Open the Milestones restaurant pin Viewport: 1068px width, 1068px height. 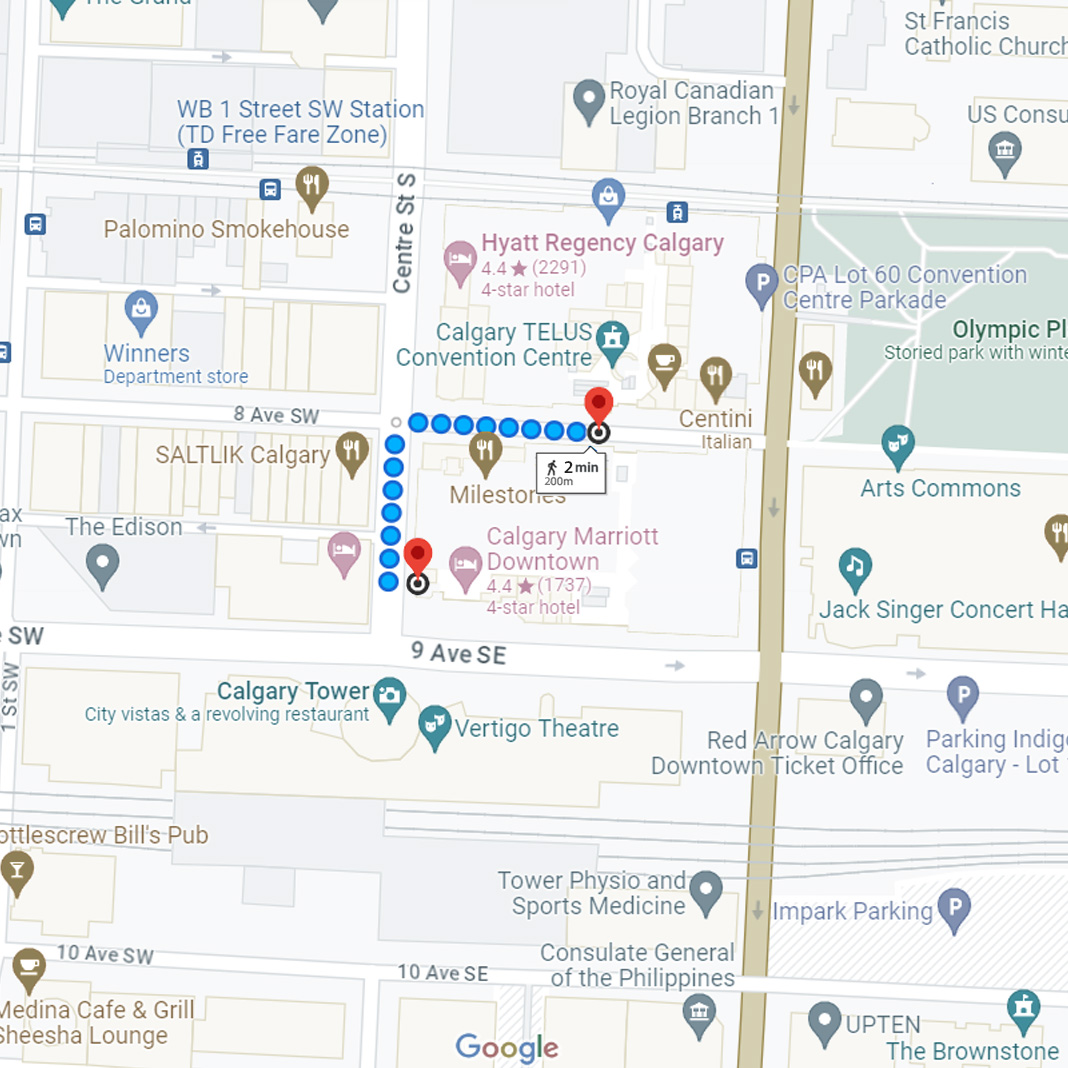point(485,452)
